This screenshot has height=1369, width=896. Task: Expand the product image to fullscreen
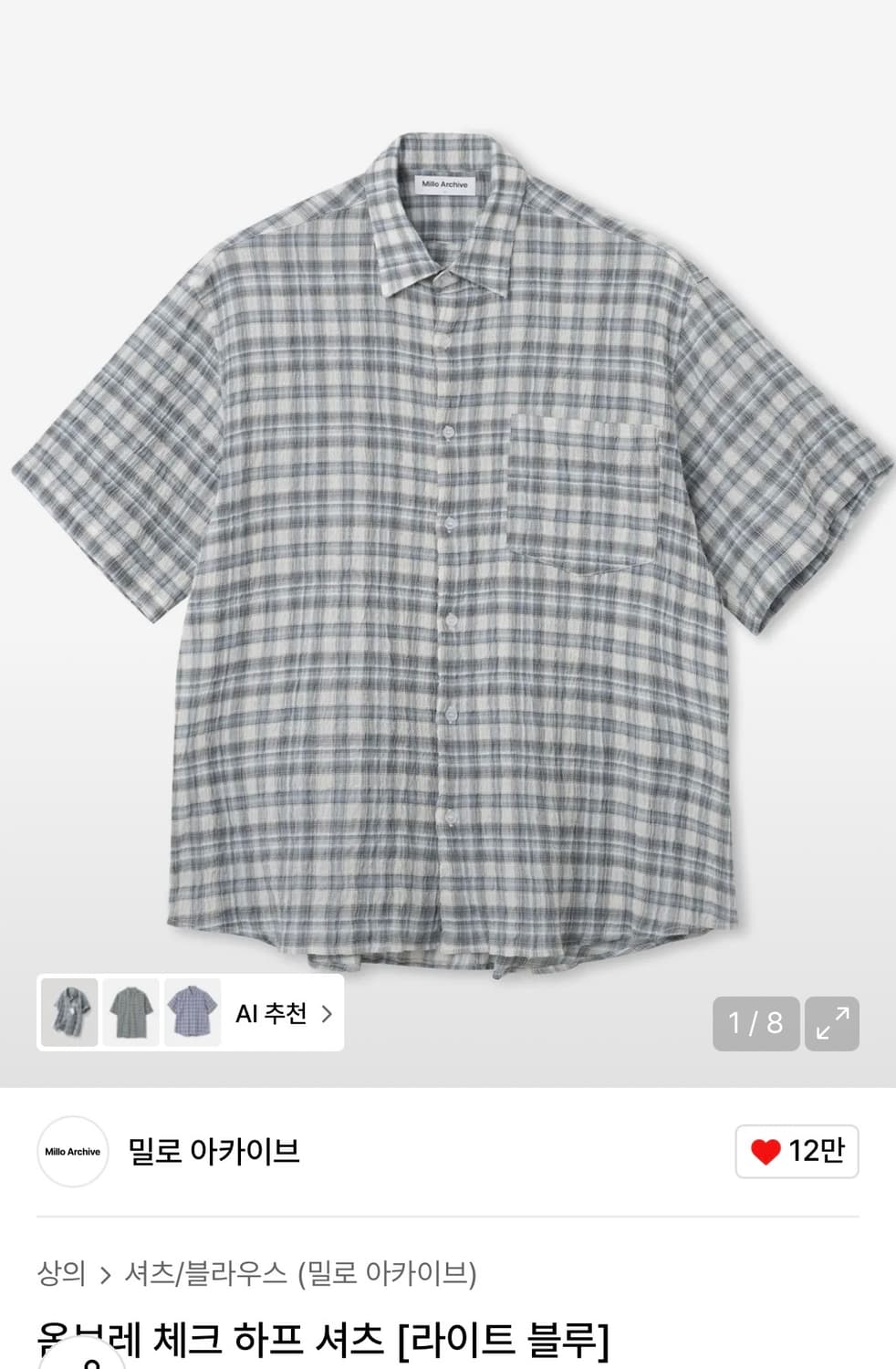click(x=832, y=1023)
